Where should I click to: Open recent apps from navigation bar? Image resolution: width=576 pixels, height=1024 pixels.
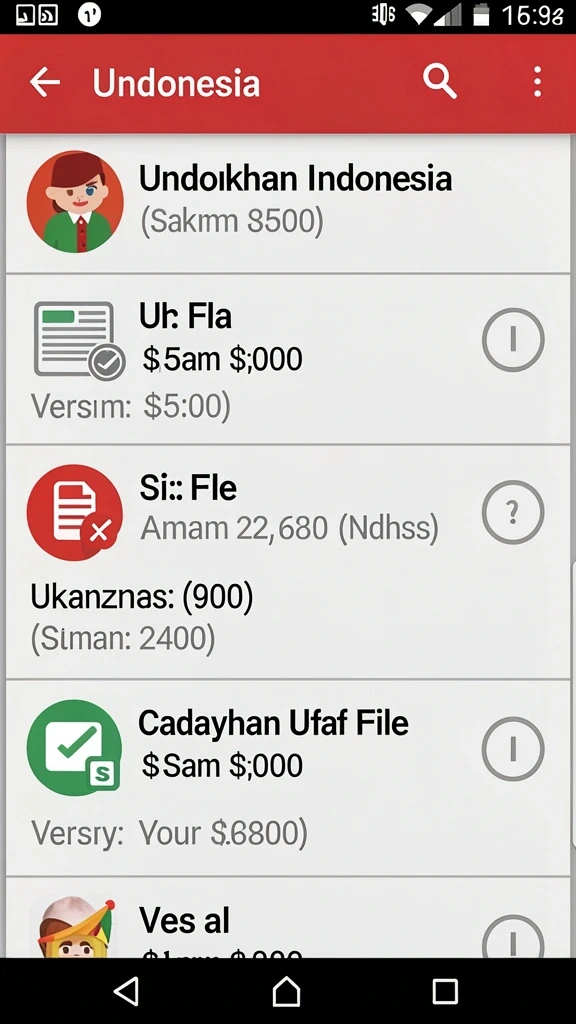(x=445, y=991)
